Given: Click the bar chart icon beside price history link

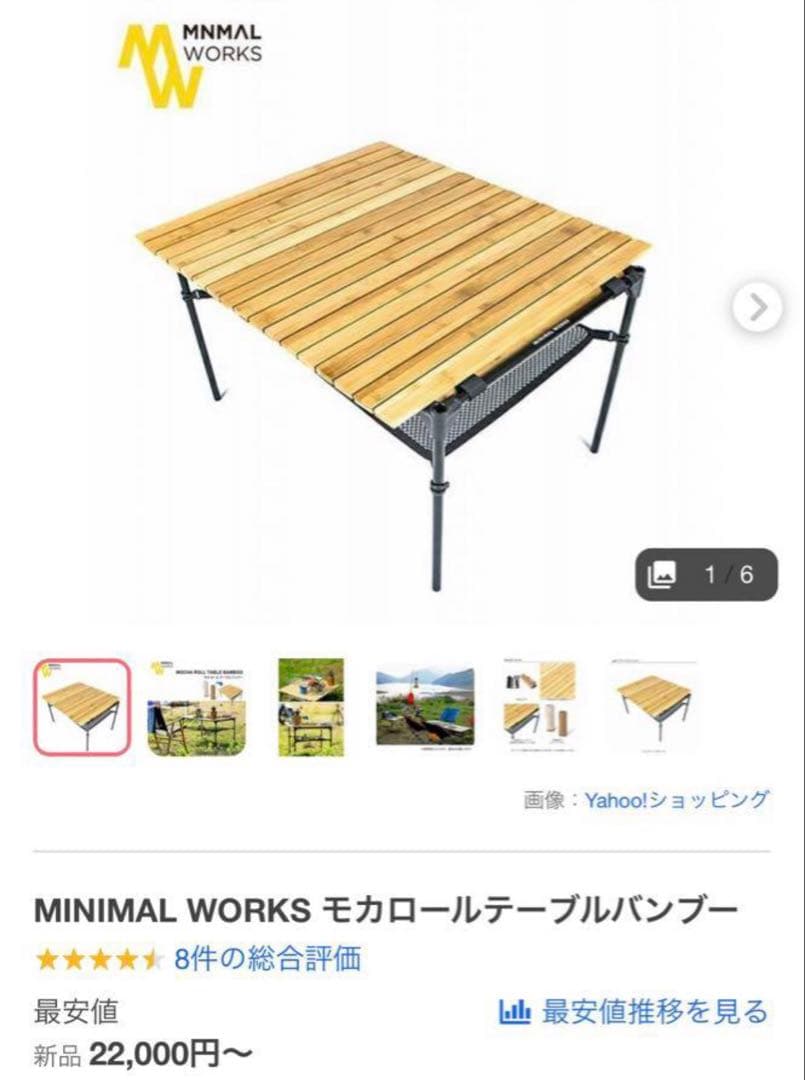Looking at the screenshot, I should pyautogui.click(x=516, y=1011).
